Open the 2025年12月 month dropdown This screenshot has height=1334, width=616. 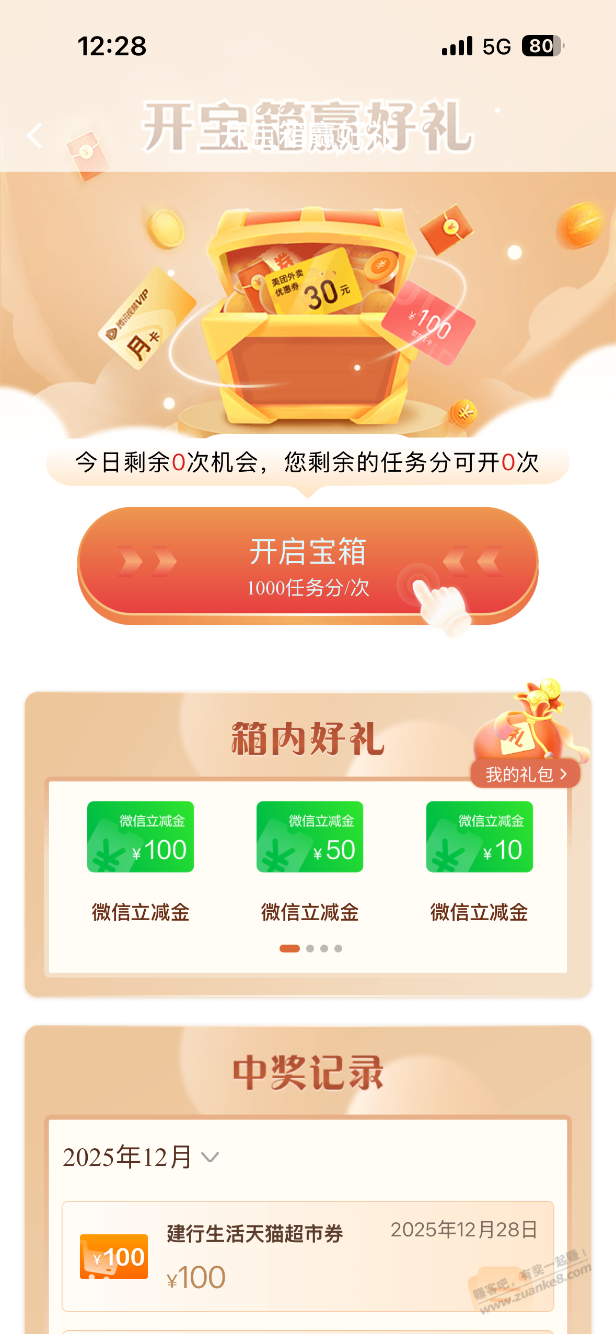(141, 1157)
